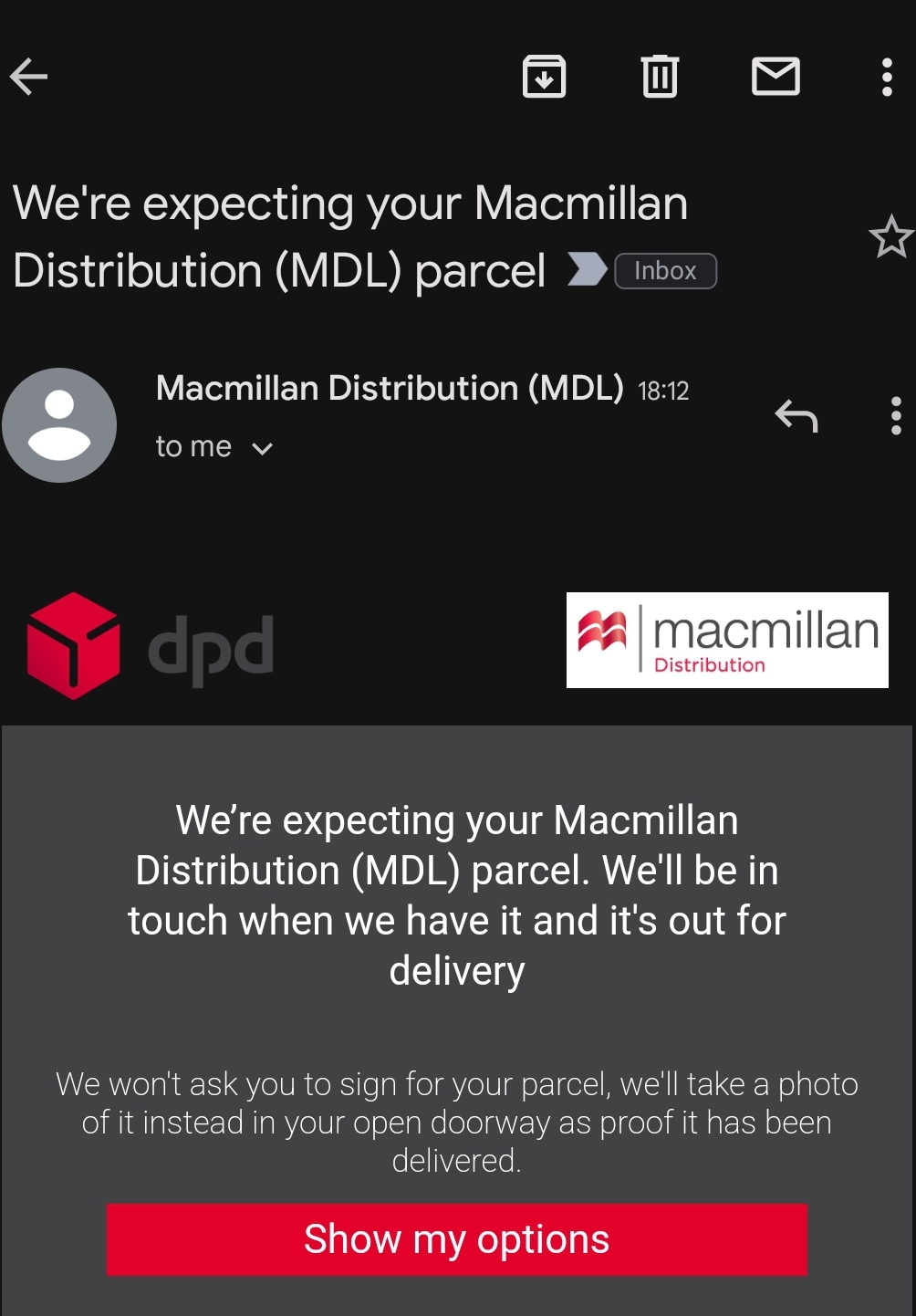Viewport: 916px width, 1316px height.
Task: Tap the Show my options button
Action: tap(457, 1239)
